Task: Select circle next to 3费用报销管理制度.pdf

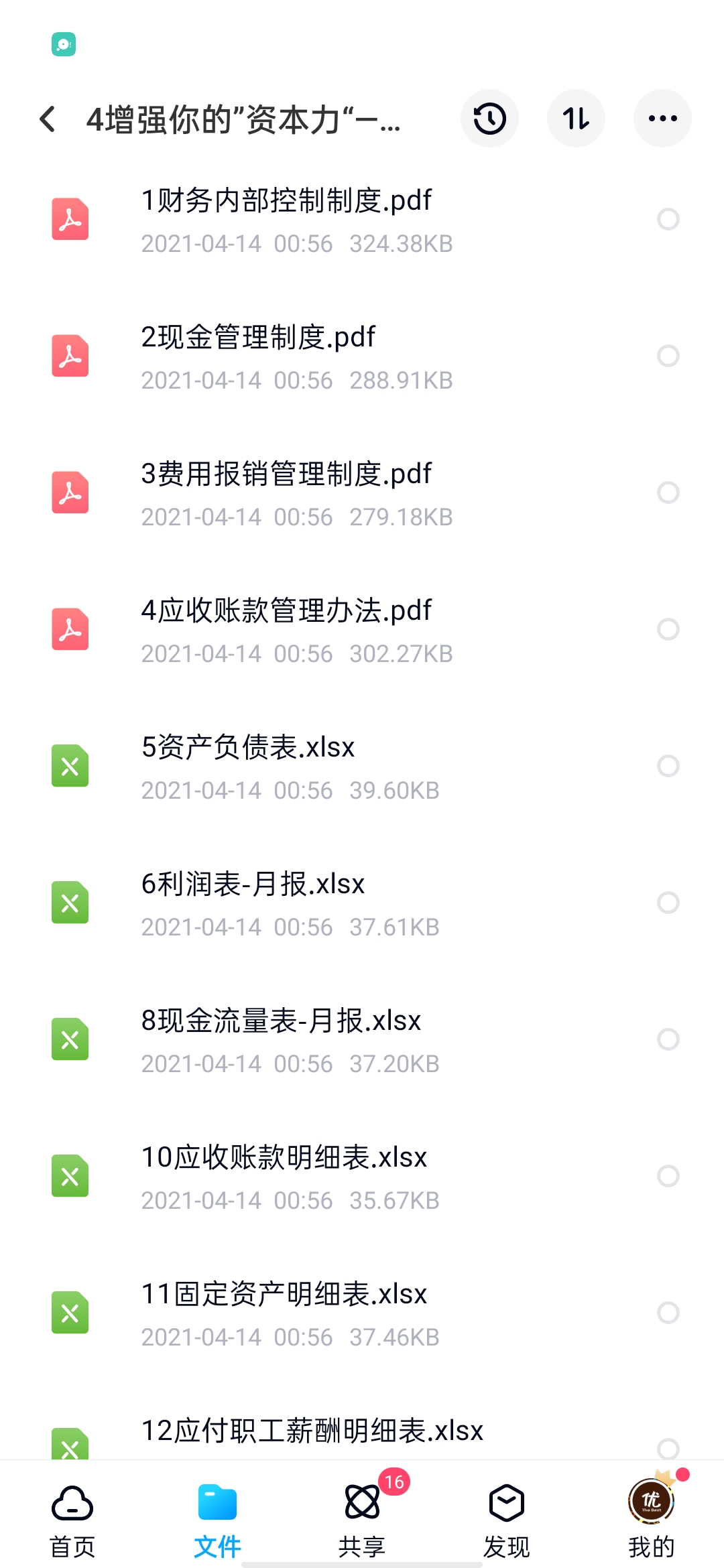Action: (x=668, y=493)
